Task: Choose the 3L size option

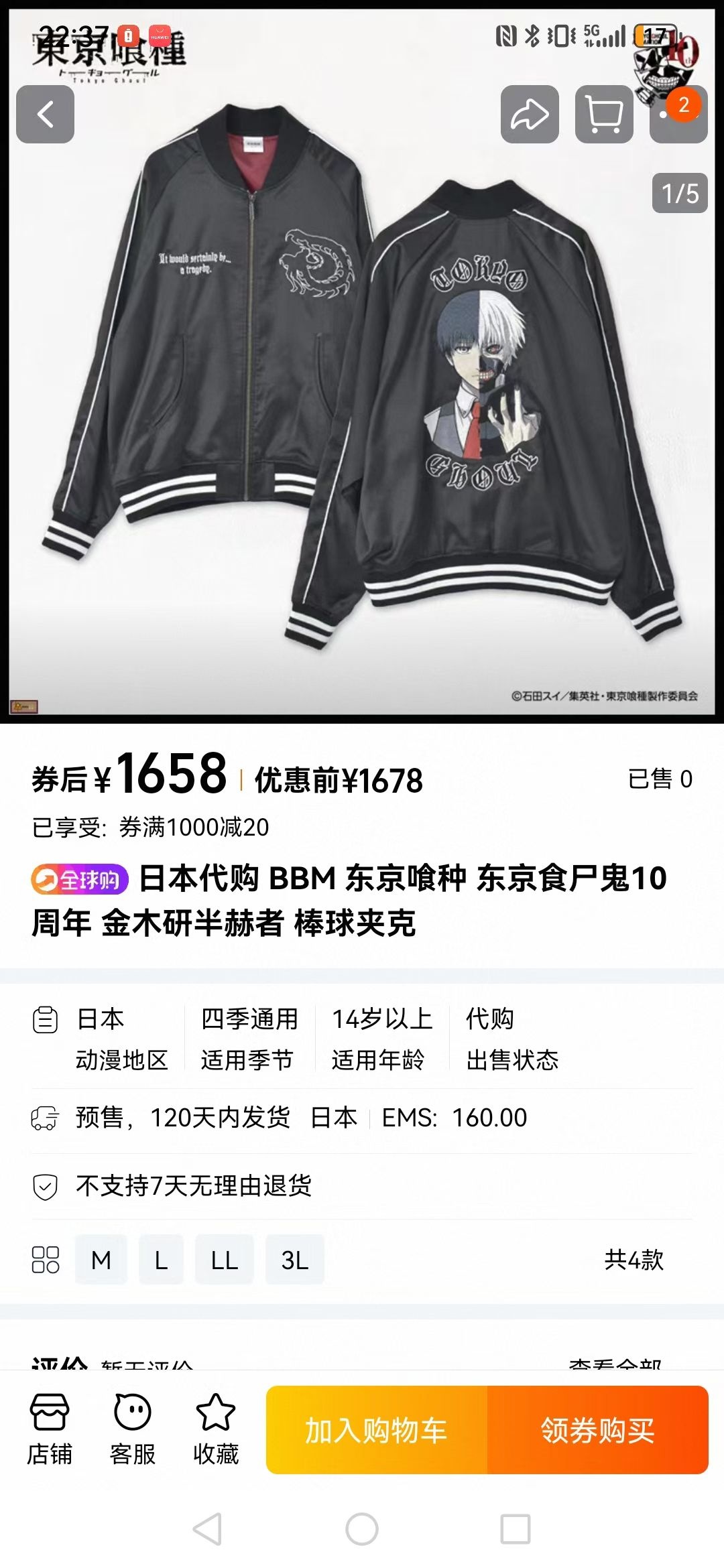Action: pyautogui.click(x=294, y=1260)
